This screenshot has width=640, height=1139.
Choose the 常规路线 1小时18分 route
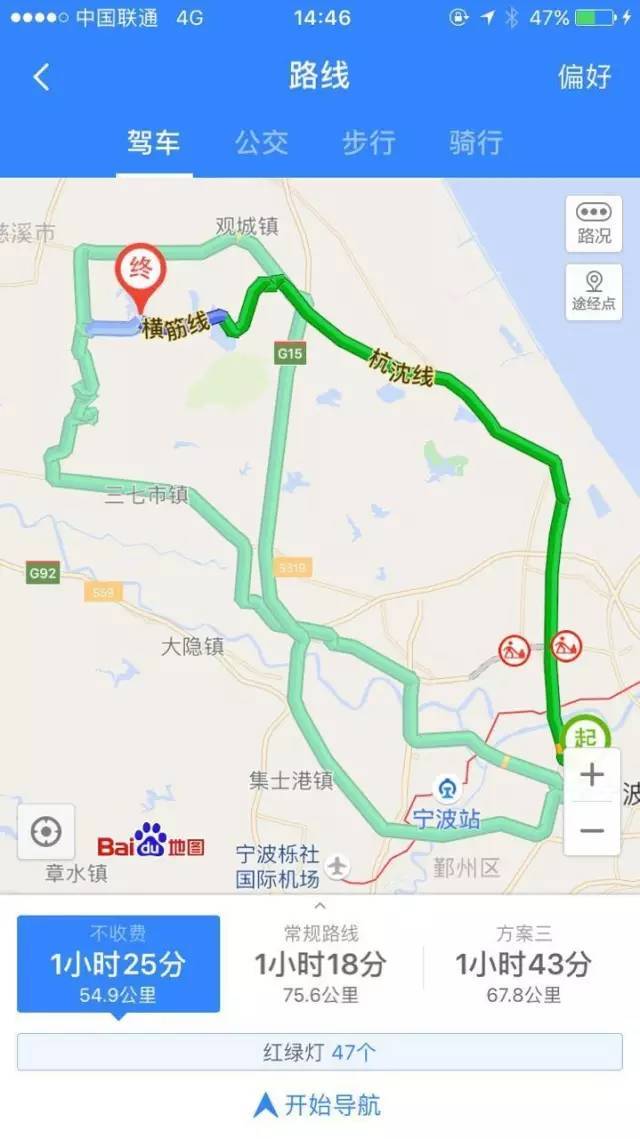[320, 964]
